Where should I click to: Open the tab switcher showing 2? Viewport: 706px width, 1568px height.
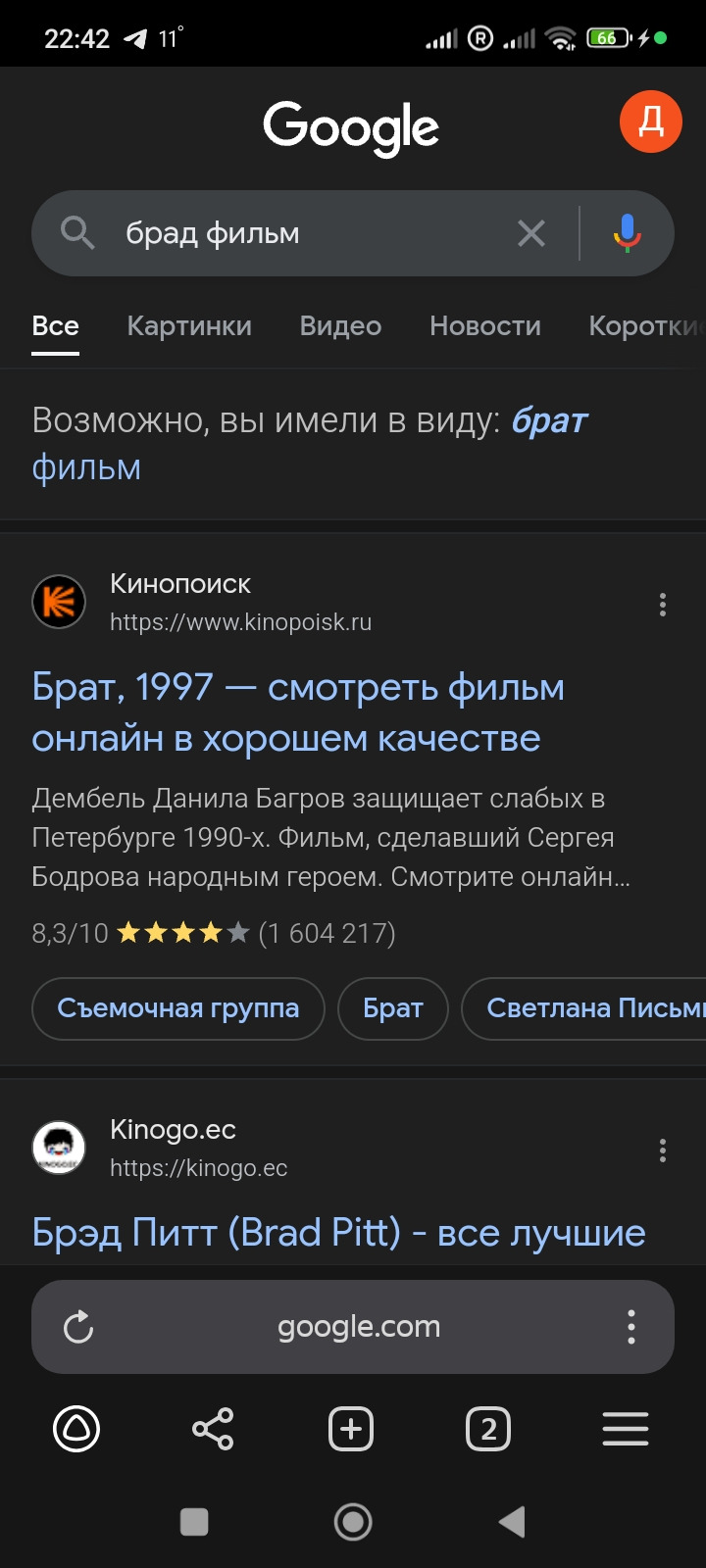487,1429
